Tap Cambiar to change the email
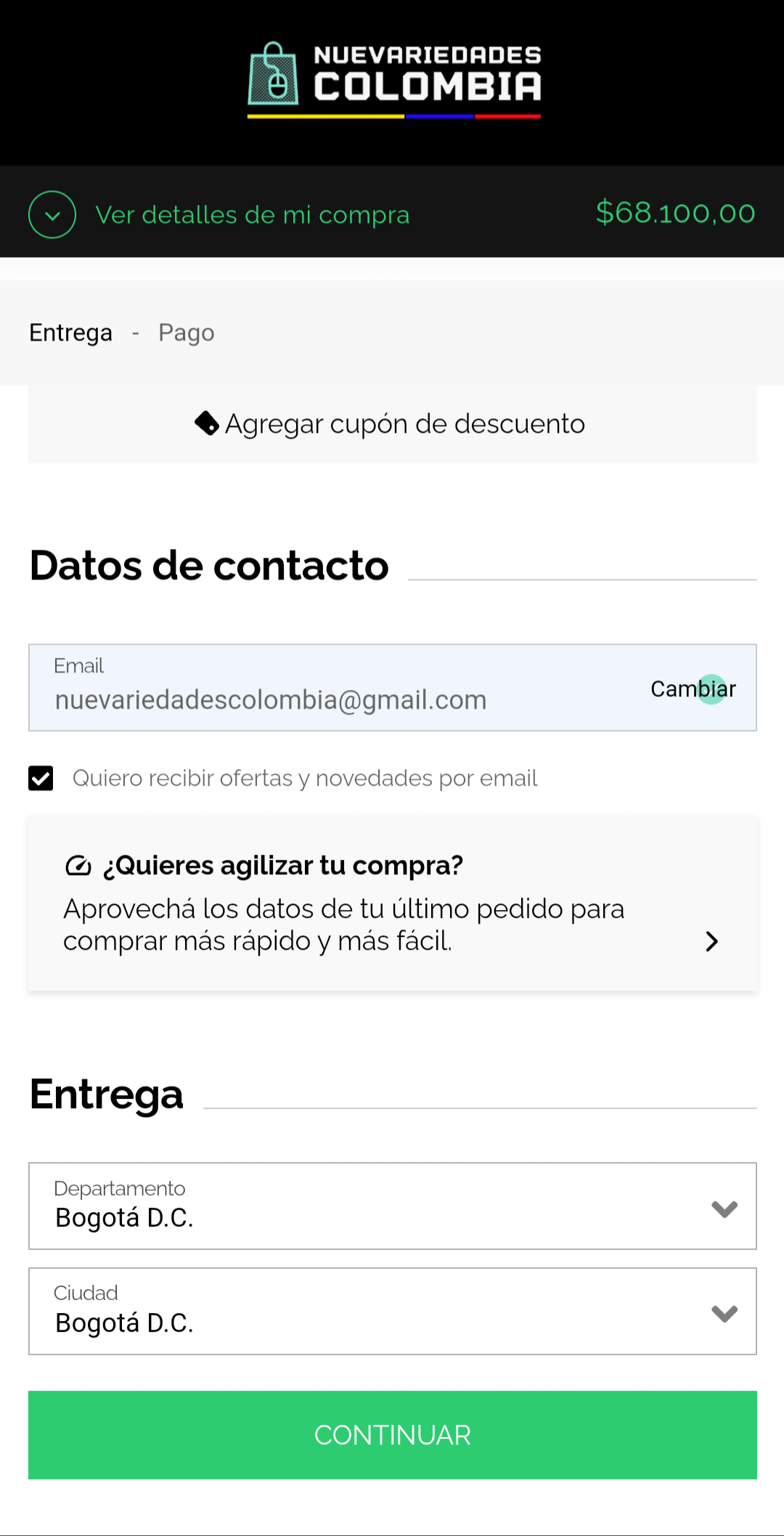Viewport: 784px width, 1536px height. pos(693,688)
